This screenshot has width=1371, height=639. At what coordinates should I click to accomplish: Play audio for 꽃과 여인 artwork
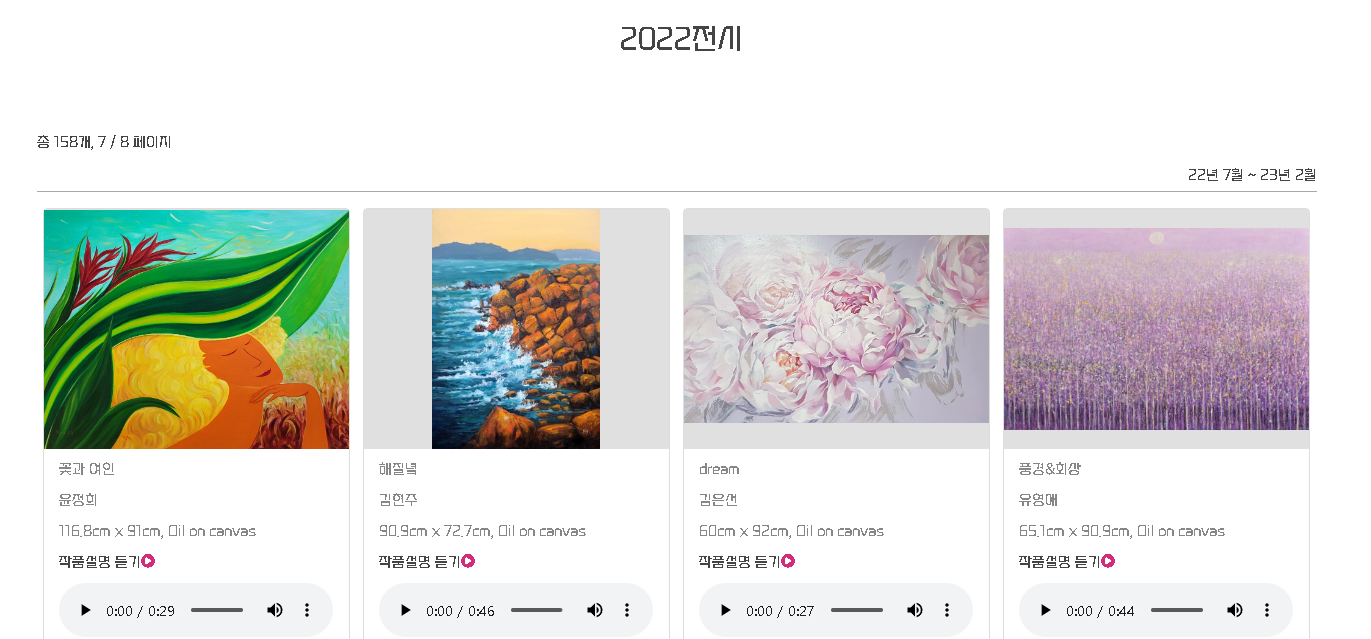(x=86, y=610)
